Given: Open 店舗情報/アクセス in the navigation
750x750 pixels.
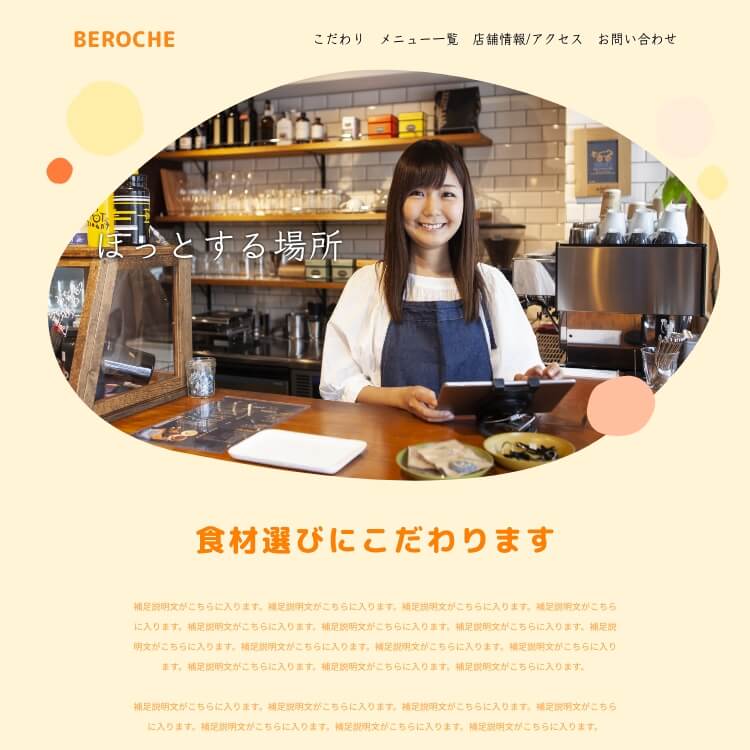Looking at the screenshot, I should [527, 39].
